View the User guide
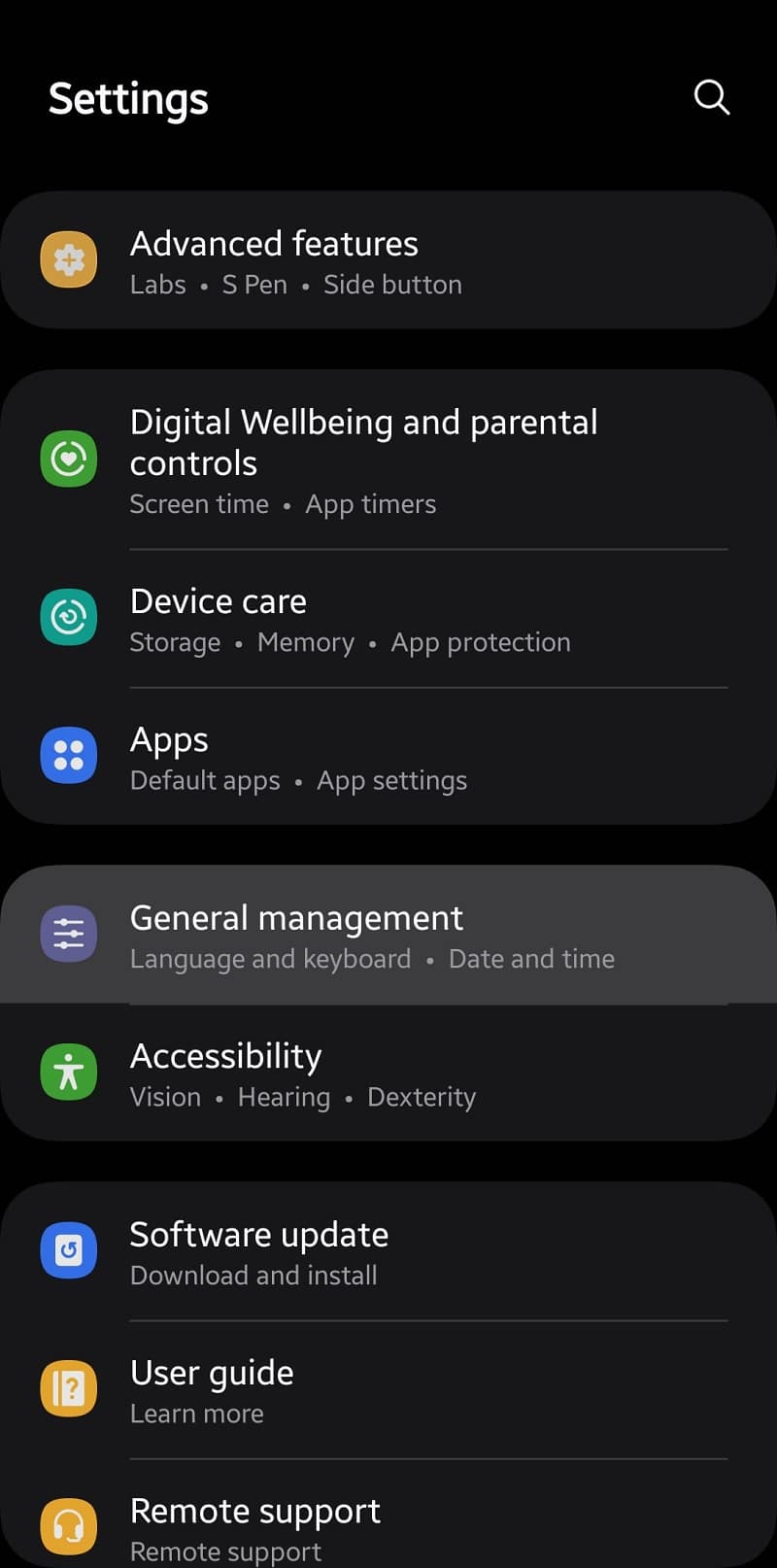 [x=388, y=1390]
